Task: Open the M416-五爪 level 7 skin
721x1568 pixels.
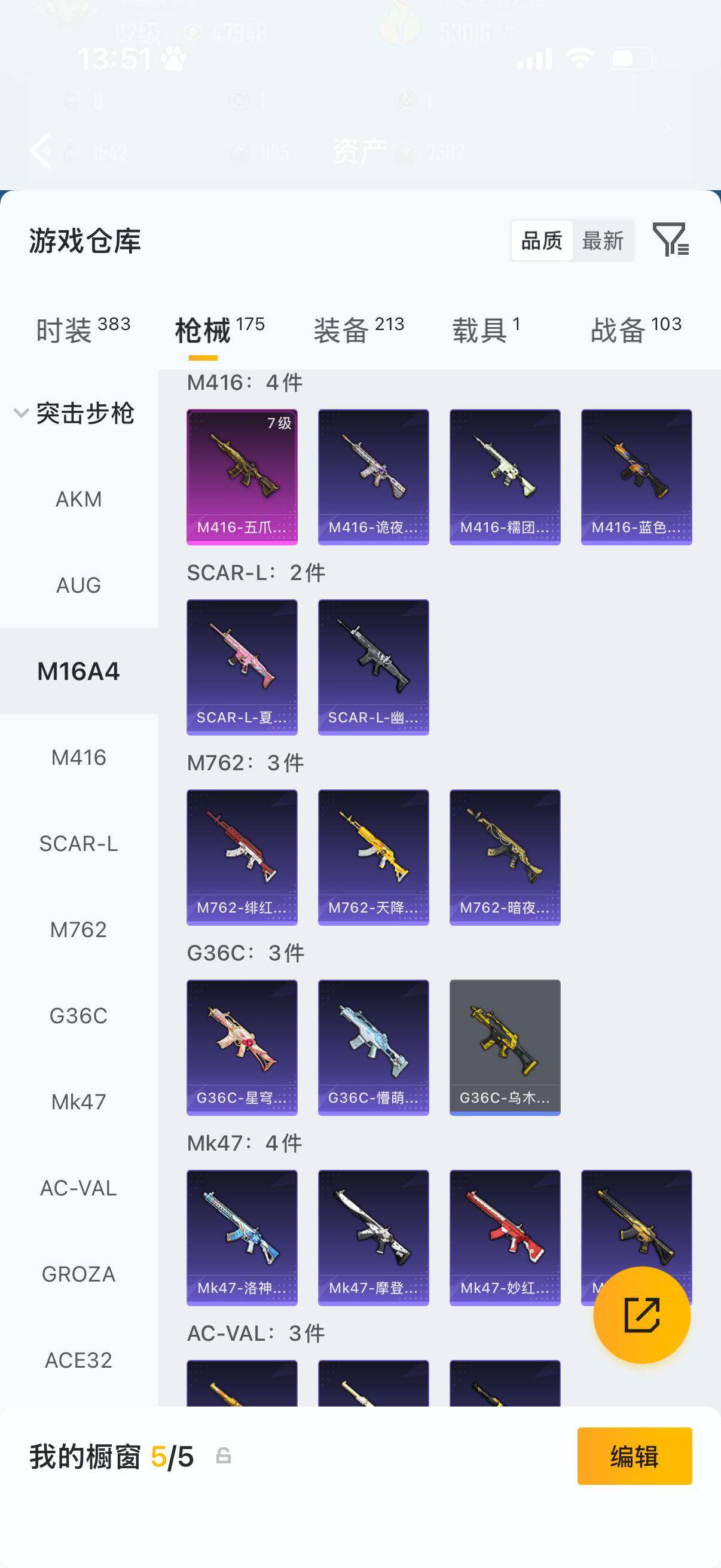Action: [242, 477]
